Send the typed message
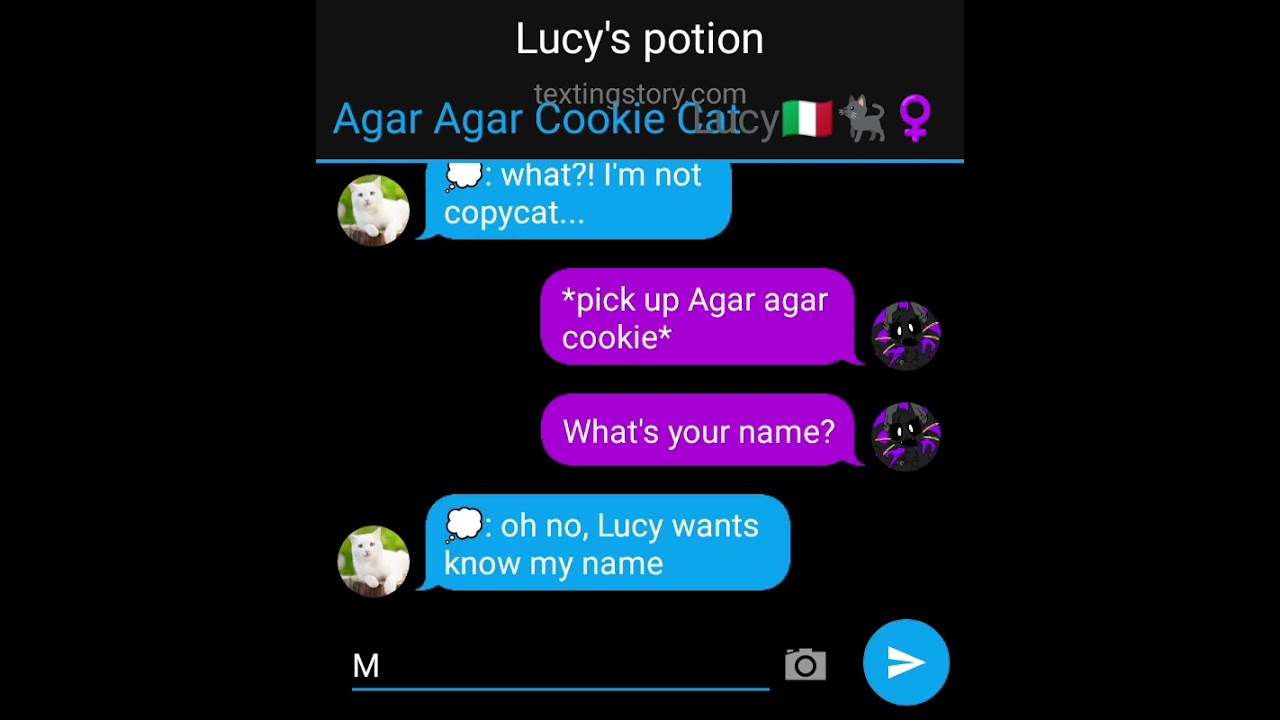The height and width of the screenshot is (720, 1280). coord(905,662)
